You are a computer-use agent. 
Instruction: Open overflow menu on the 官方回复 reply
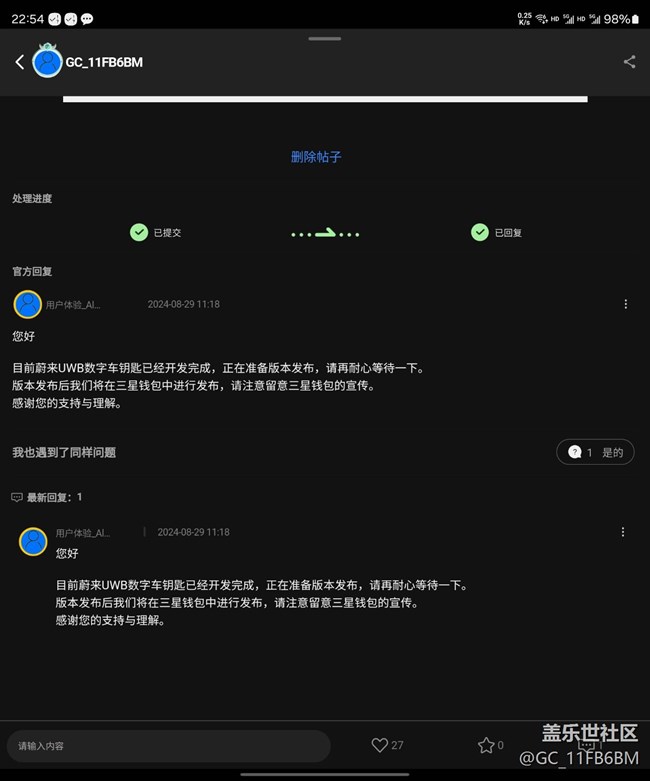626,304
